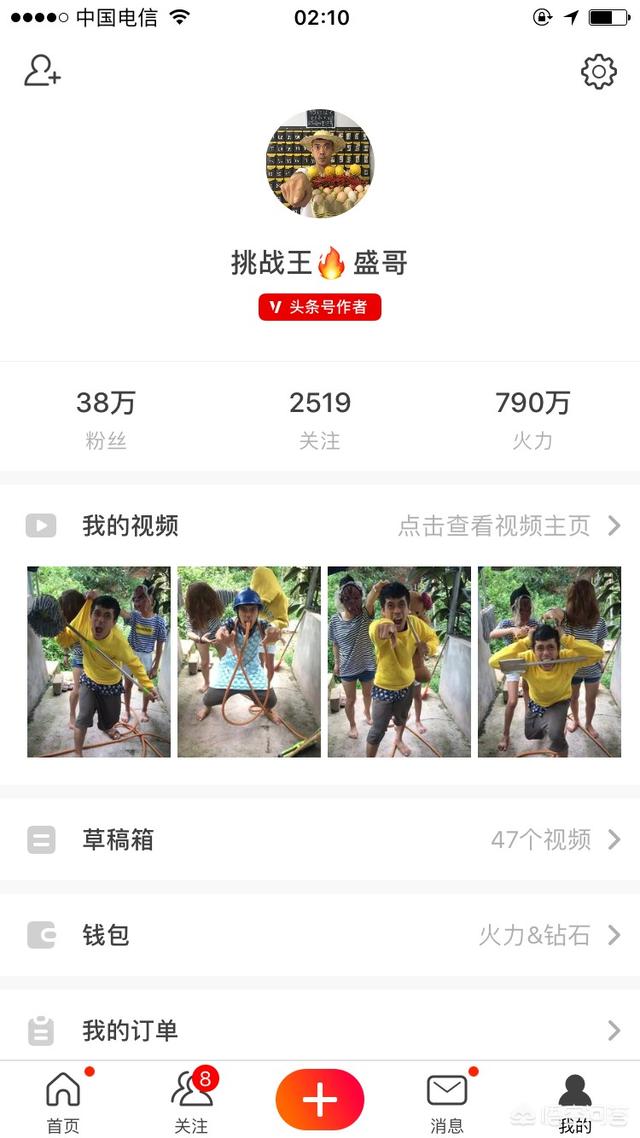Check the 790万 火力 stat
Image resolution: width=640 pixels, height=1138 pixels.
[x=532, y=419]
